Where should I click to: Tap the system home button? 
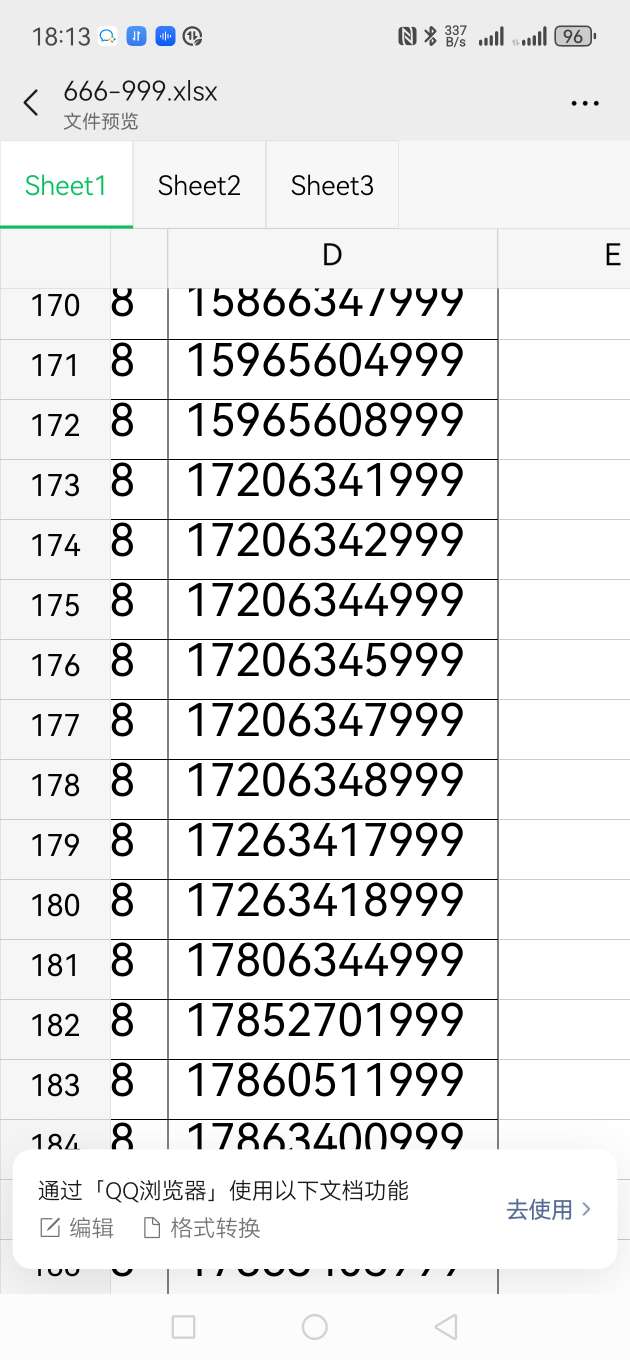(315, 1326)
